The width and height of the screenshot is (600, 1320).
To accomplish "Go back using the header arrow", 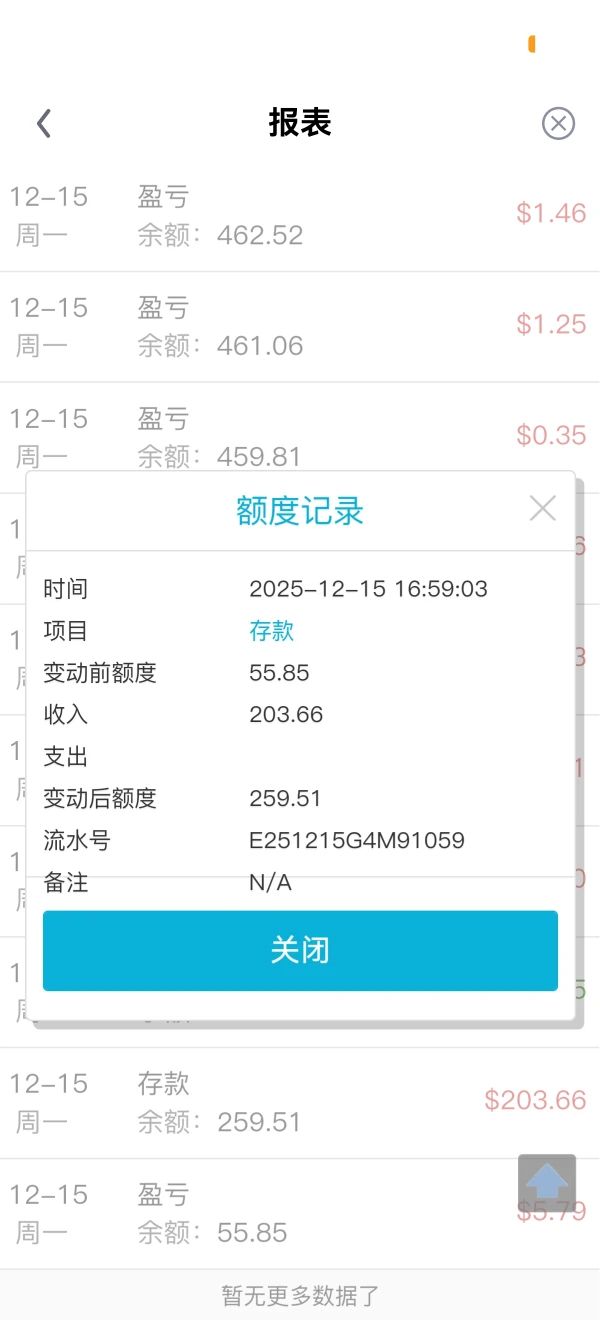I will 43,123.
